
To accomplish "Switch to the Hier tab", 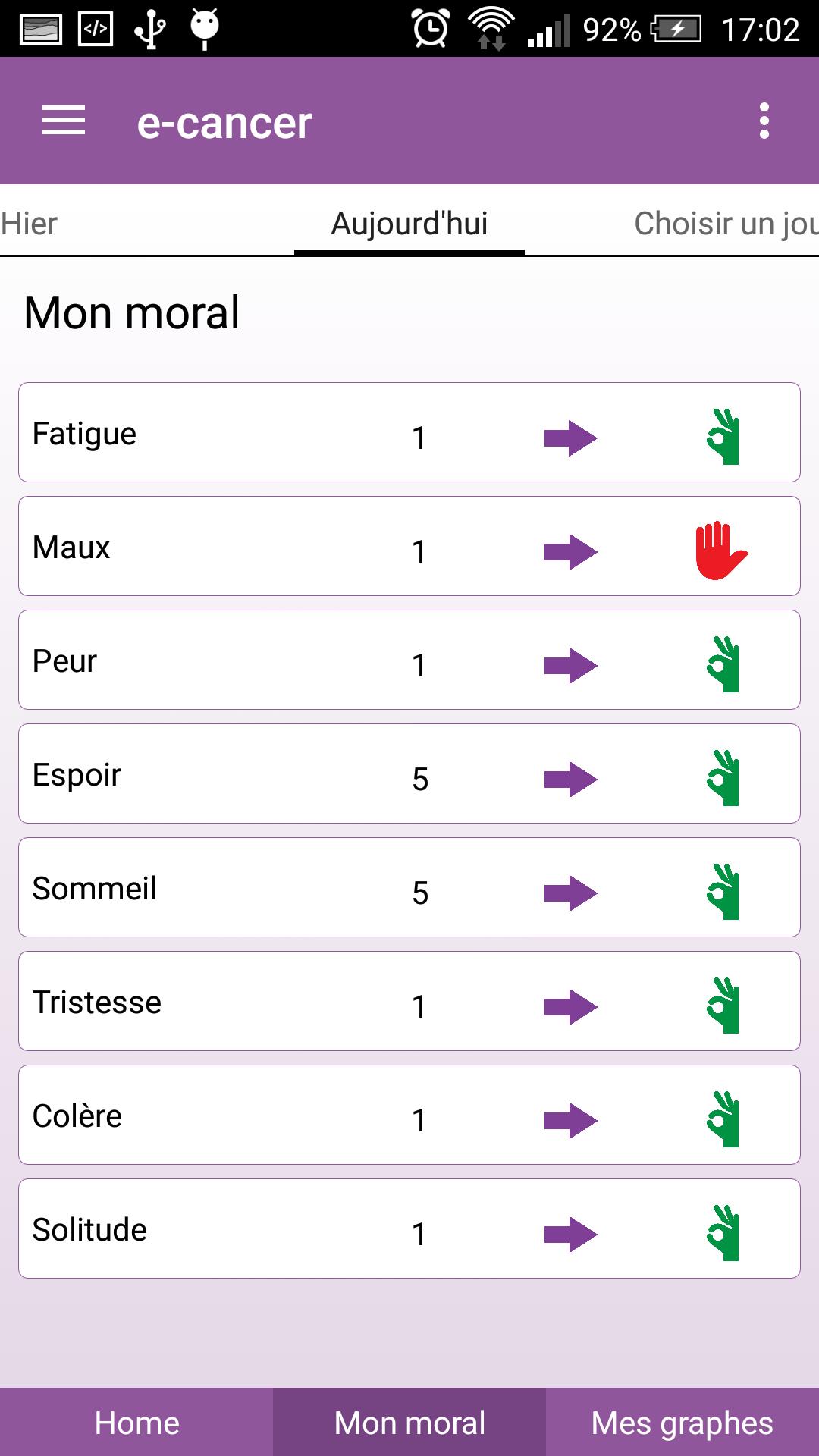I will click(x=30, y=224).
